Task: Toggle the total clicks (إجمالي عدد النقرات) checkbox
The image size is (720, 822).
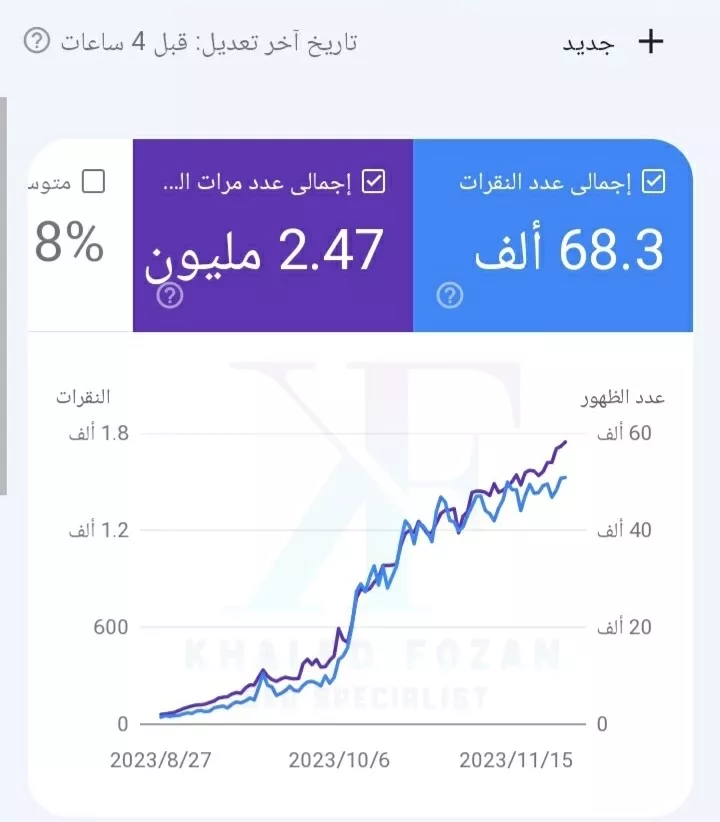Action: 654,182
